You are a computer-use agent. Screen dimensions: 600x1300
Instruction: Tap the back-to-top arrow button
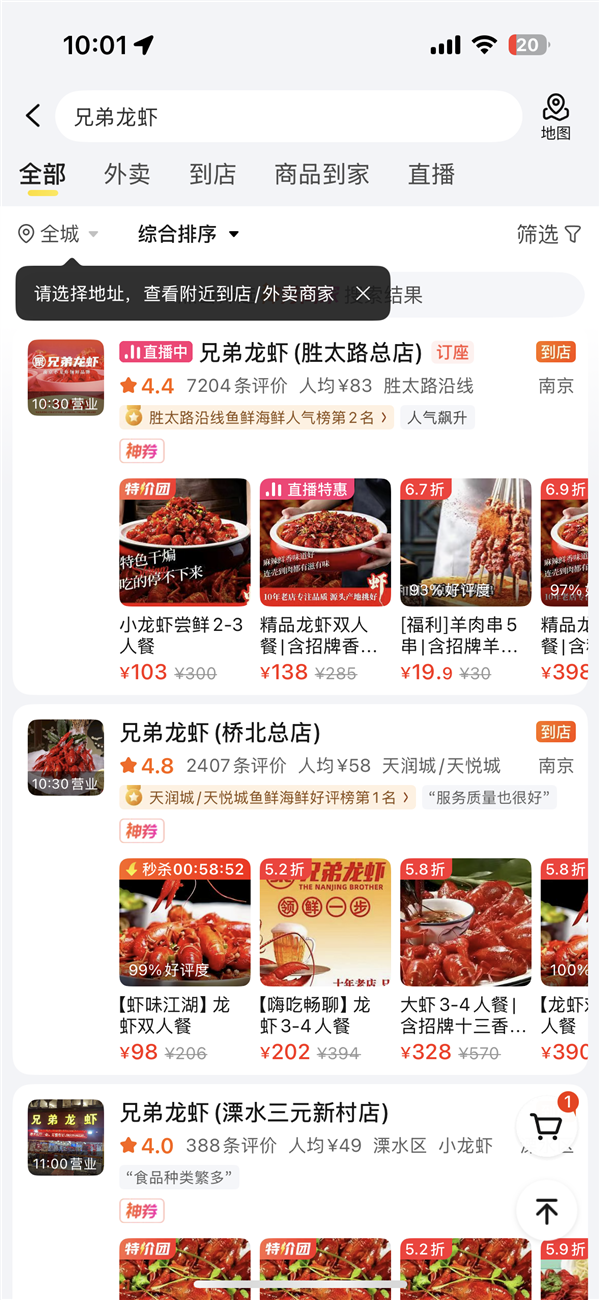pos(547,1211)
